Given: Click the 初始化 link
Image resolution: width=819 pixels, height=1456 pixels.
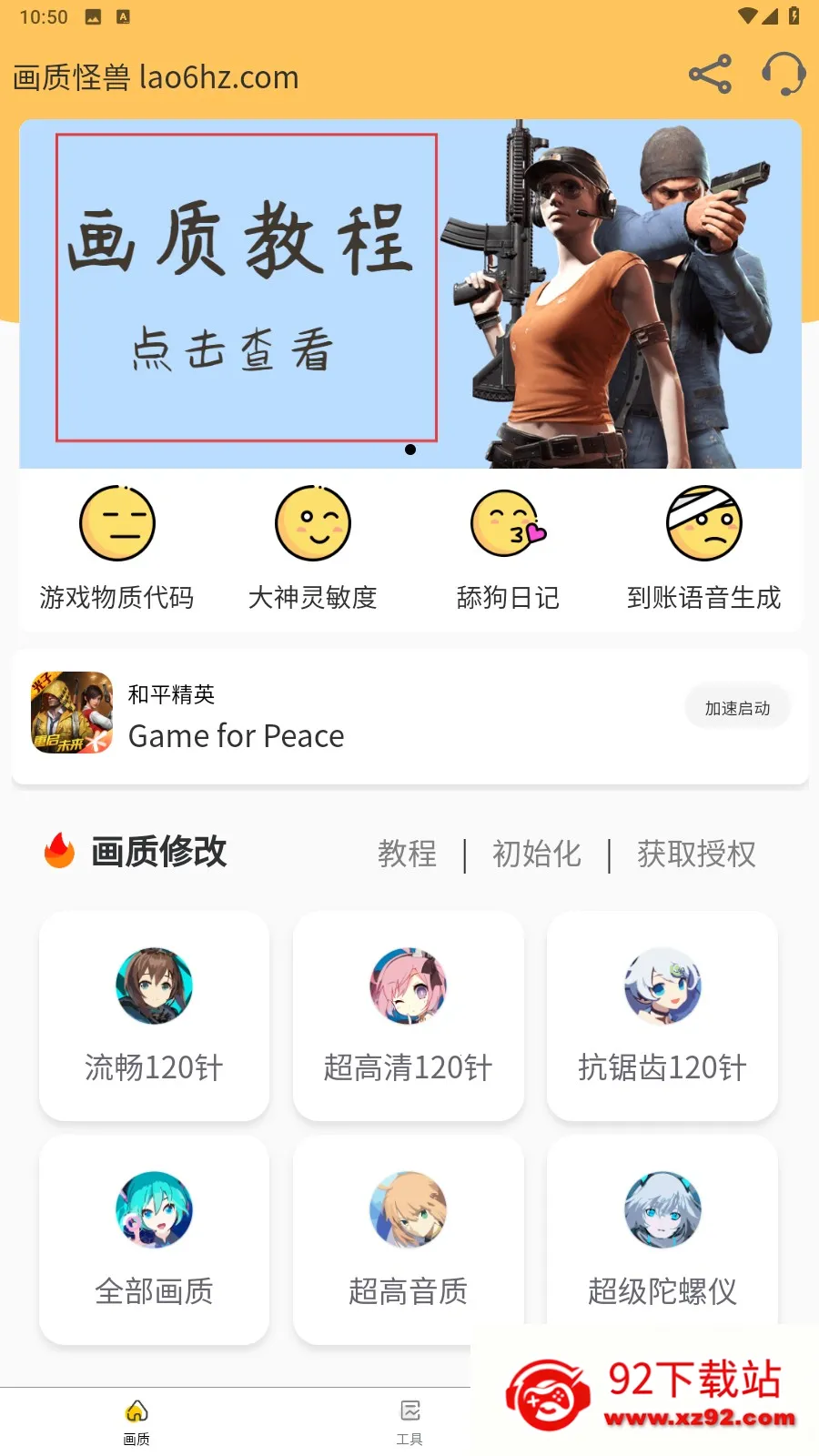Looking at the screenshot, I should pyautogui.click(x=536, y=854).
